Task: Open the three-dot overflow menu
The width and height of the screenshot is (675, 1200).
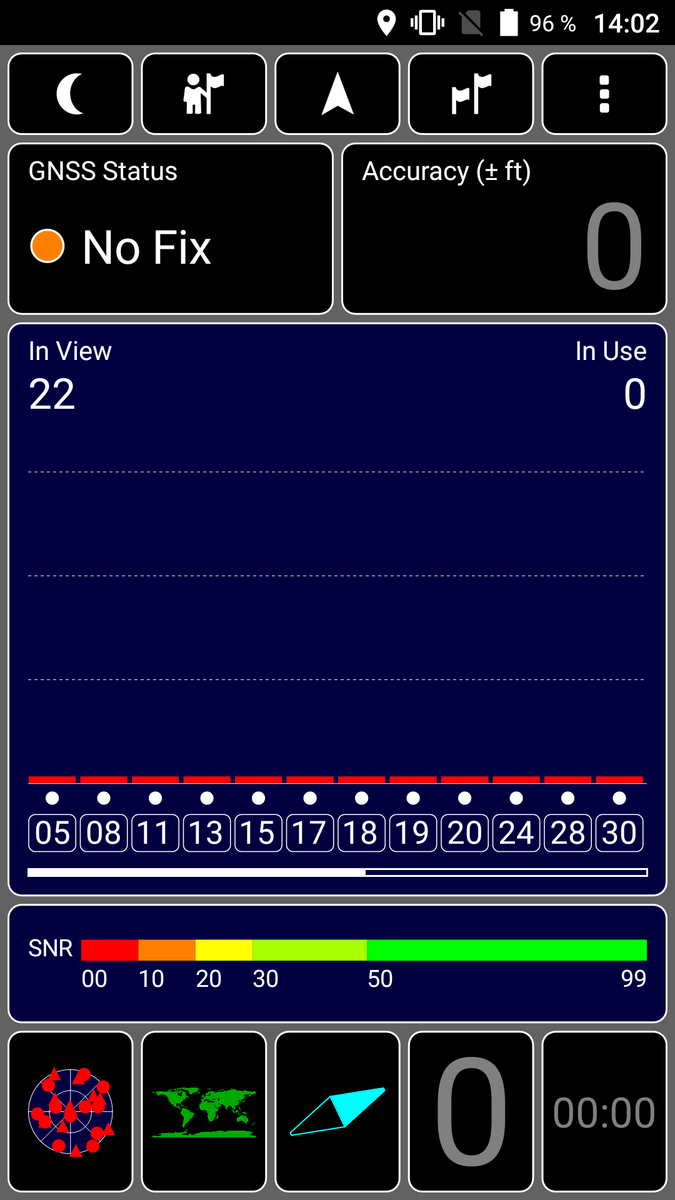Action: click(604, 94)
